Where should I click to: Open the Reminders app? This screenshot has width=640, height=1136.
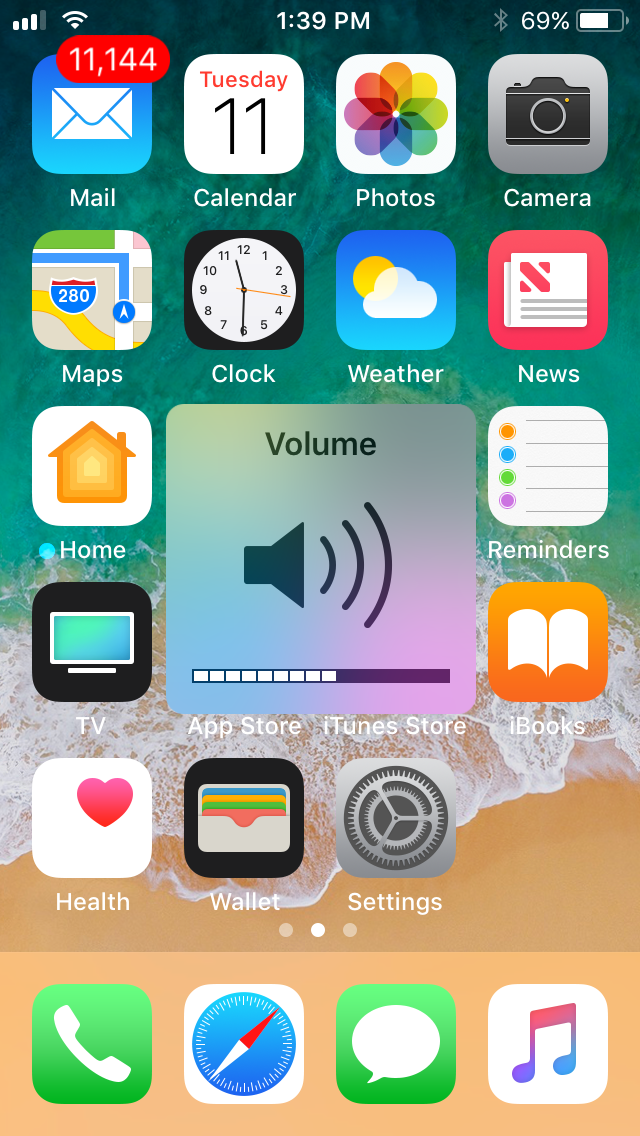[x=548, y=466]
